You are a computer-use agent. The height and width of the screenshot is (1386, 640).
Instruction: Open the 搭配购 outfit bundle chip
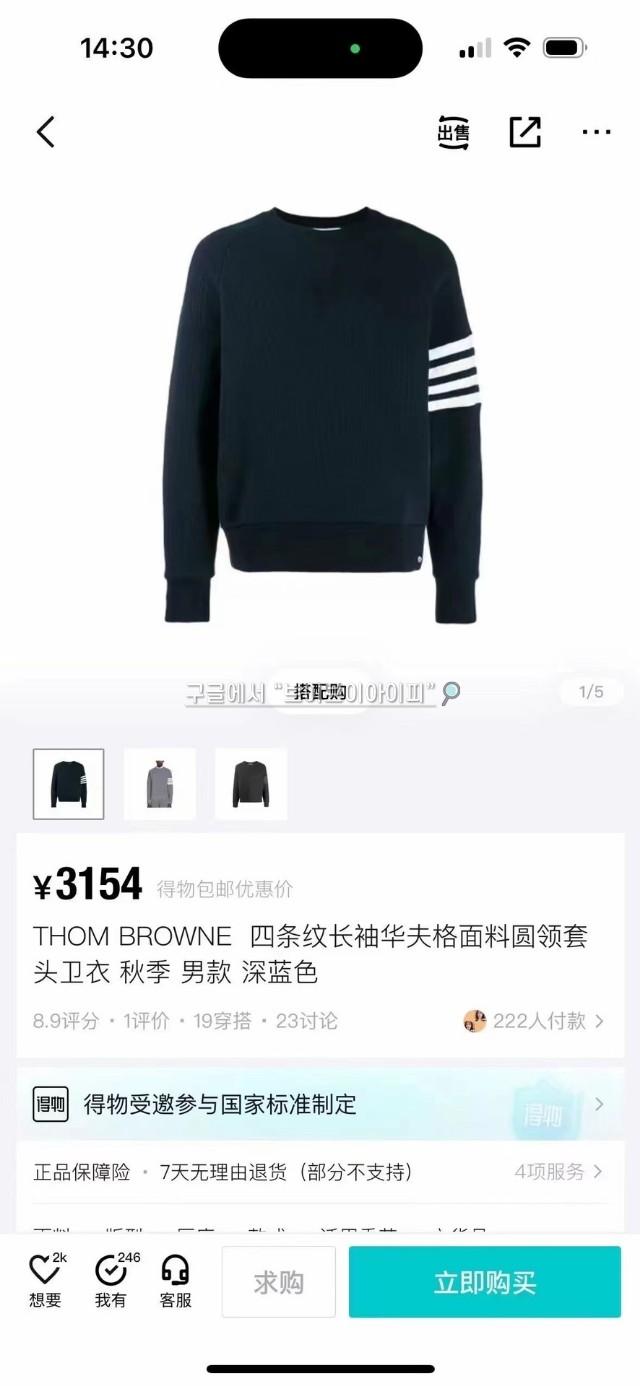click(320, 692)
